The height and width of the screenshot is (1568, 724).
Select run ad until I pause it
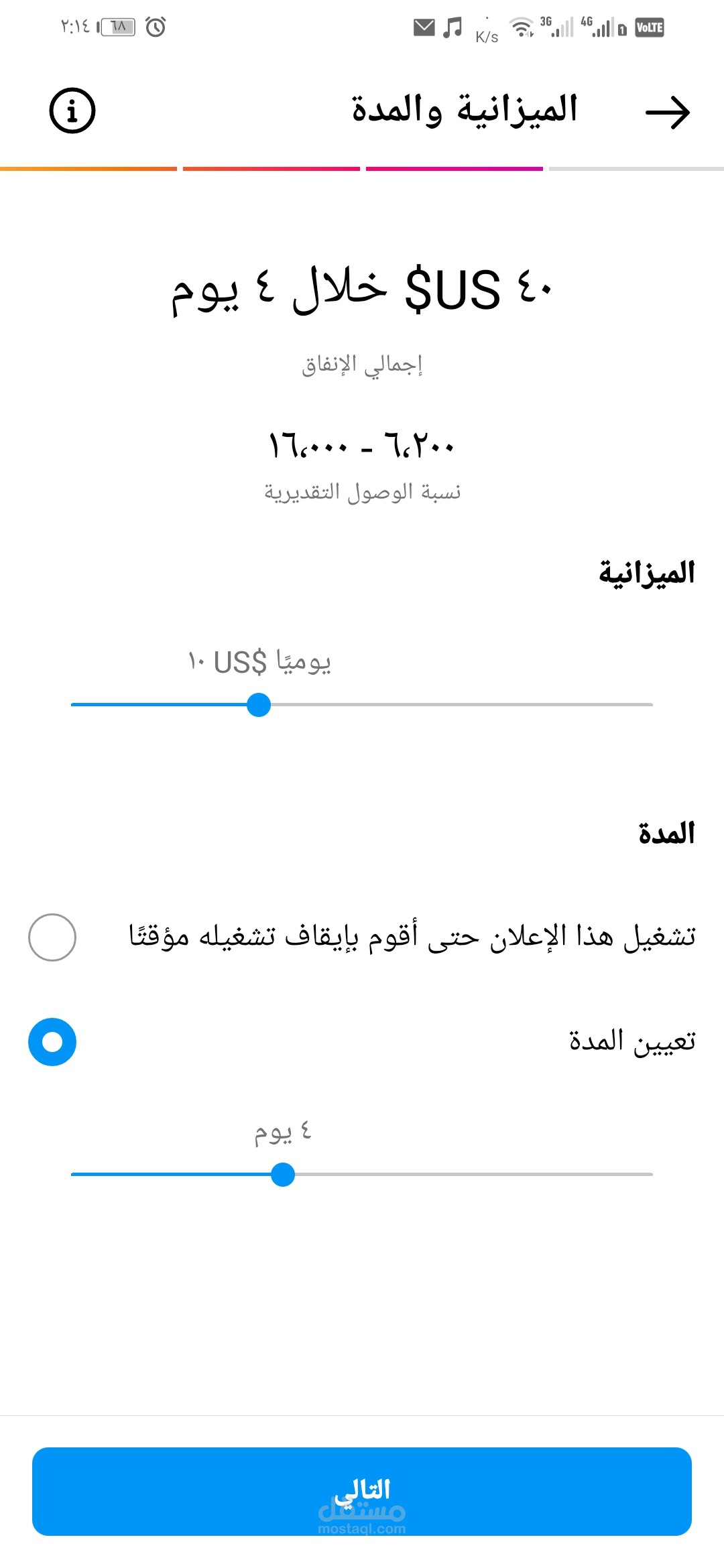(x=52, y=937)
